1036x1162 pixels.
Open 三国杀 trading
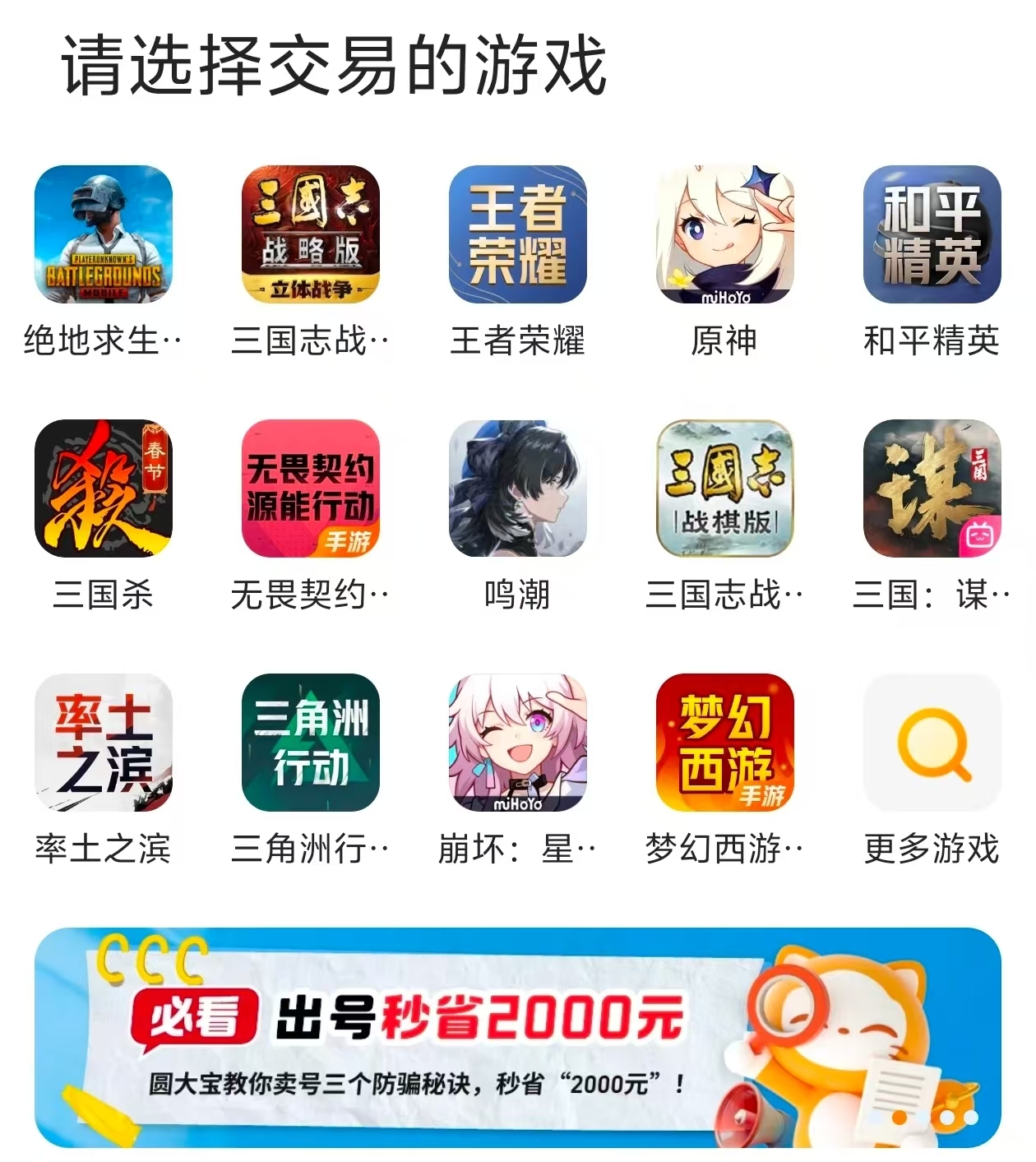104,488
